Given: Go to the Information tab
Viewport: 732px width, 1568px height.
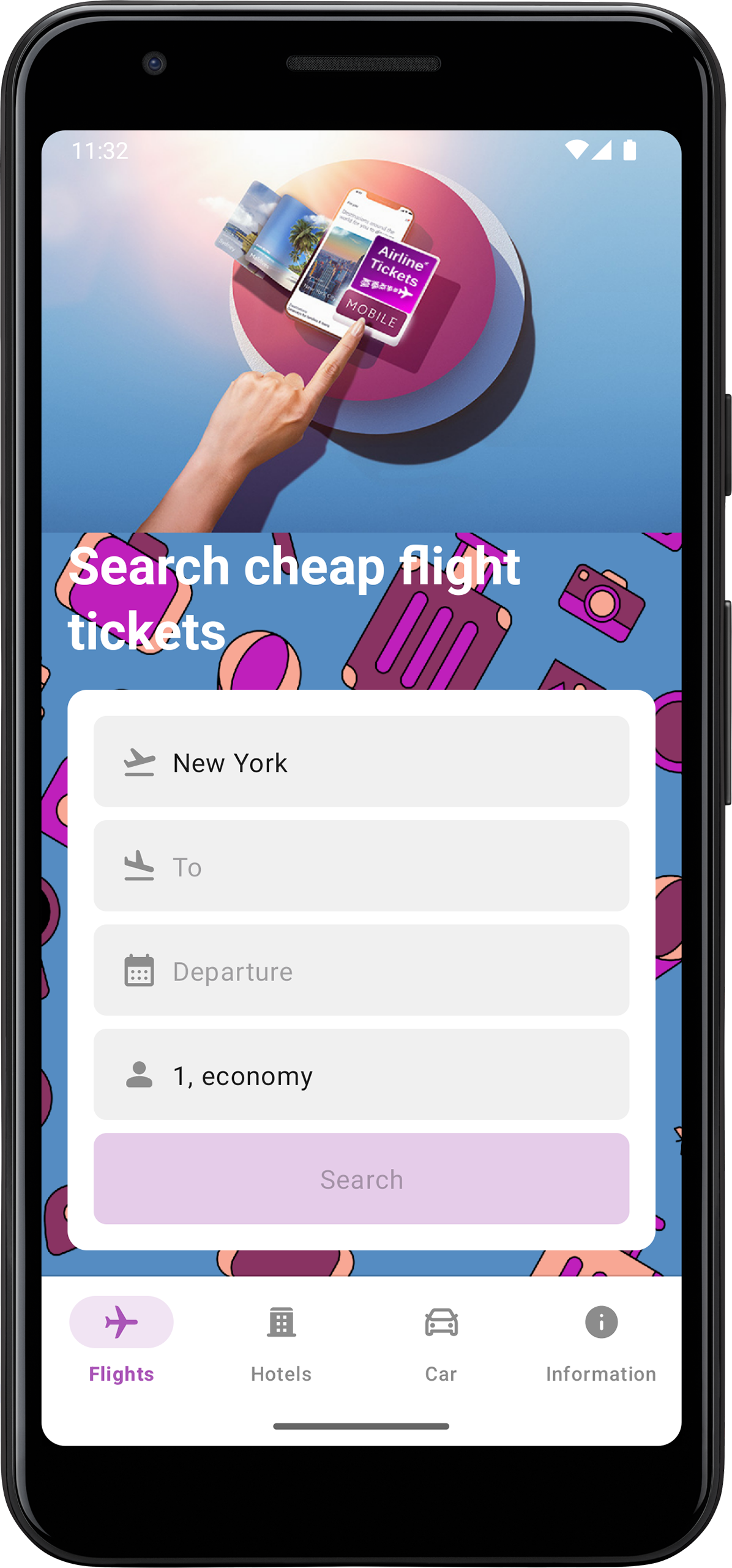Looking at the screenshot, I should [600, 1341].
